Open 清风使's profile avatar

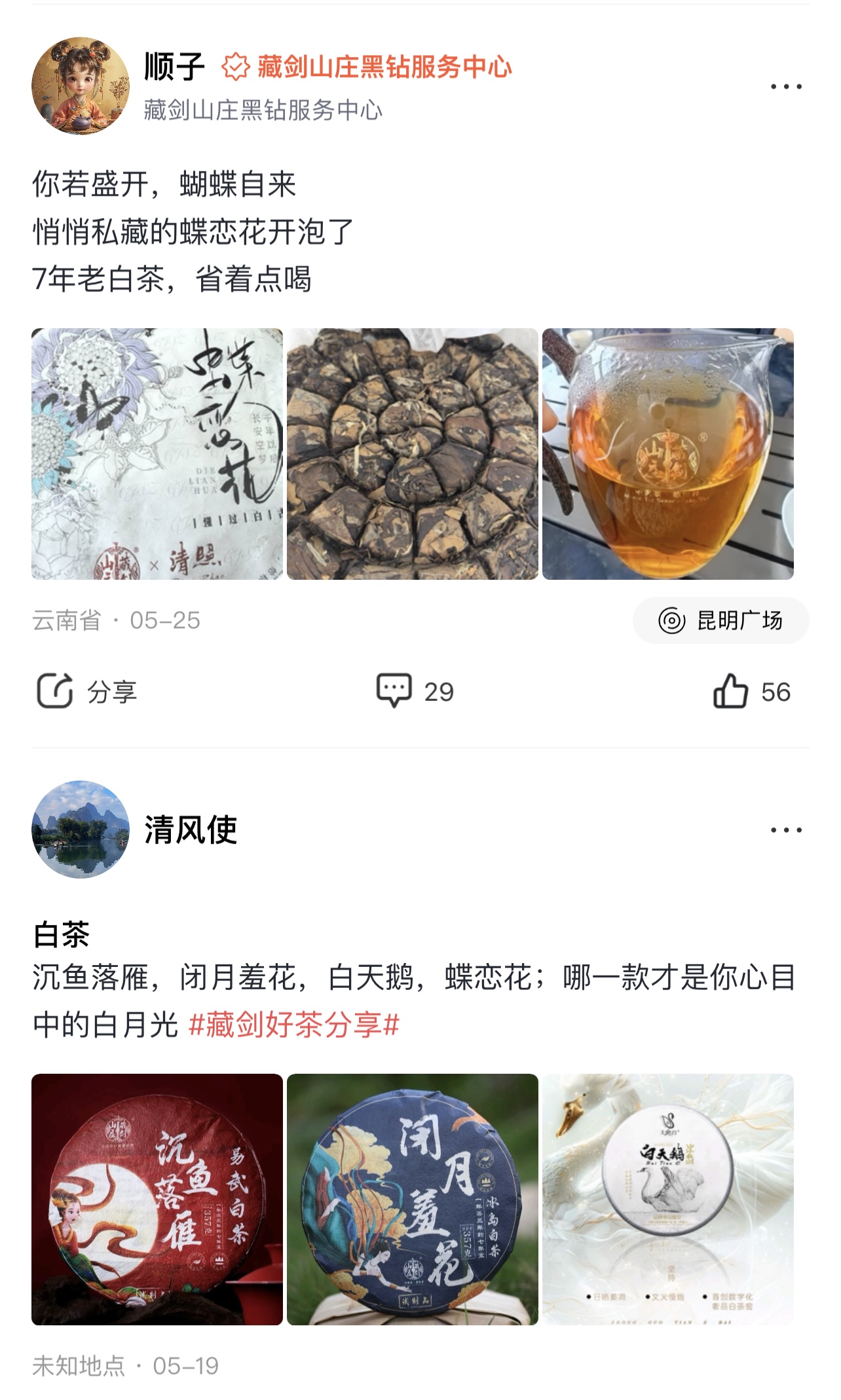81,829
